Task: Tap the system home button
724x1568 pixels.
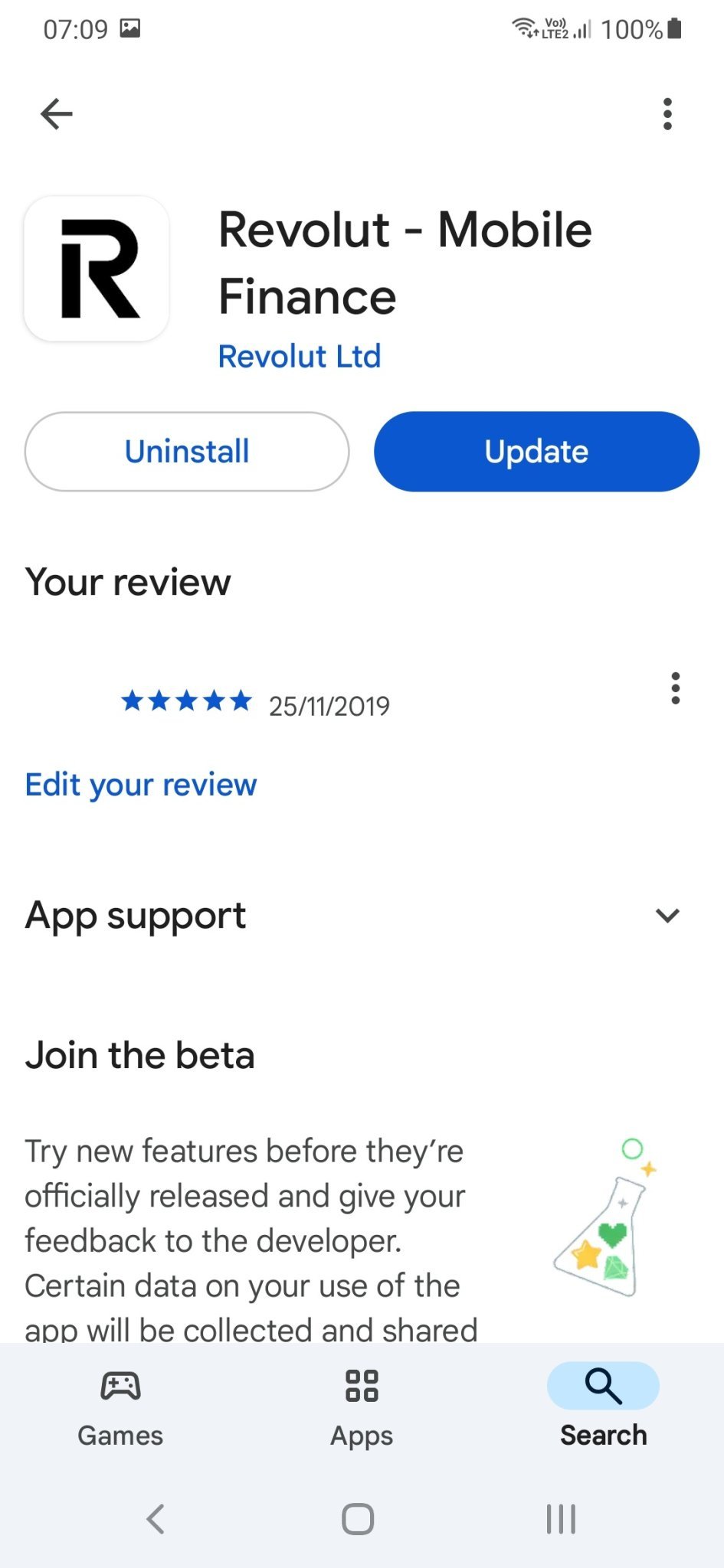Action: click(358, 1519)
